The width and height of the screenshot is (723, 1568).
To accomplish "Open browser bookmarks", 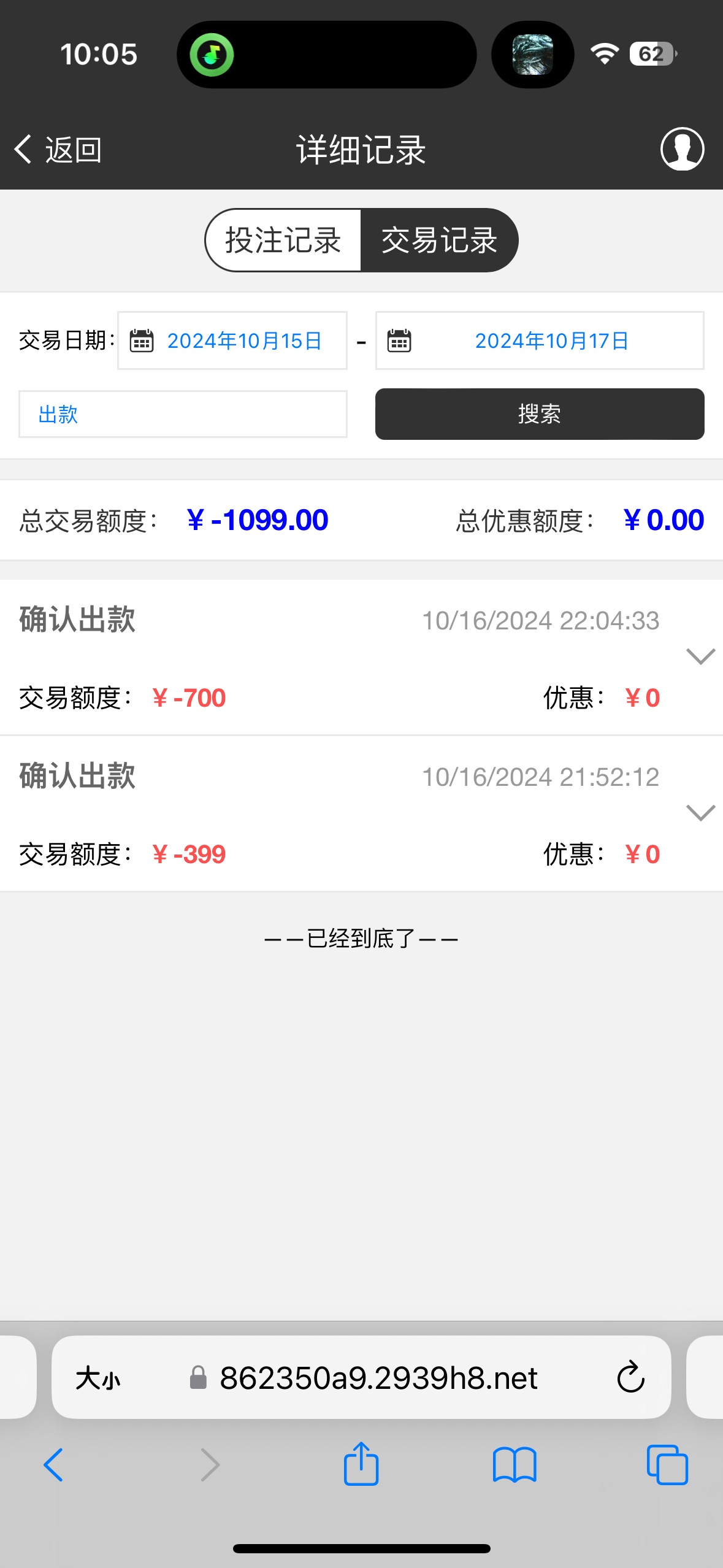I will click(515, 1465).
